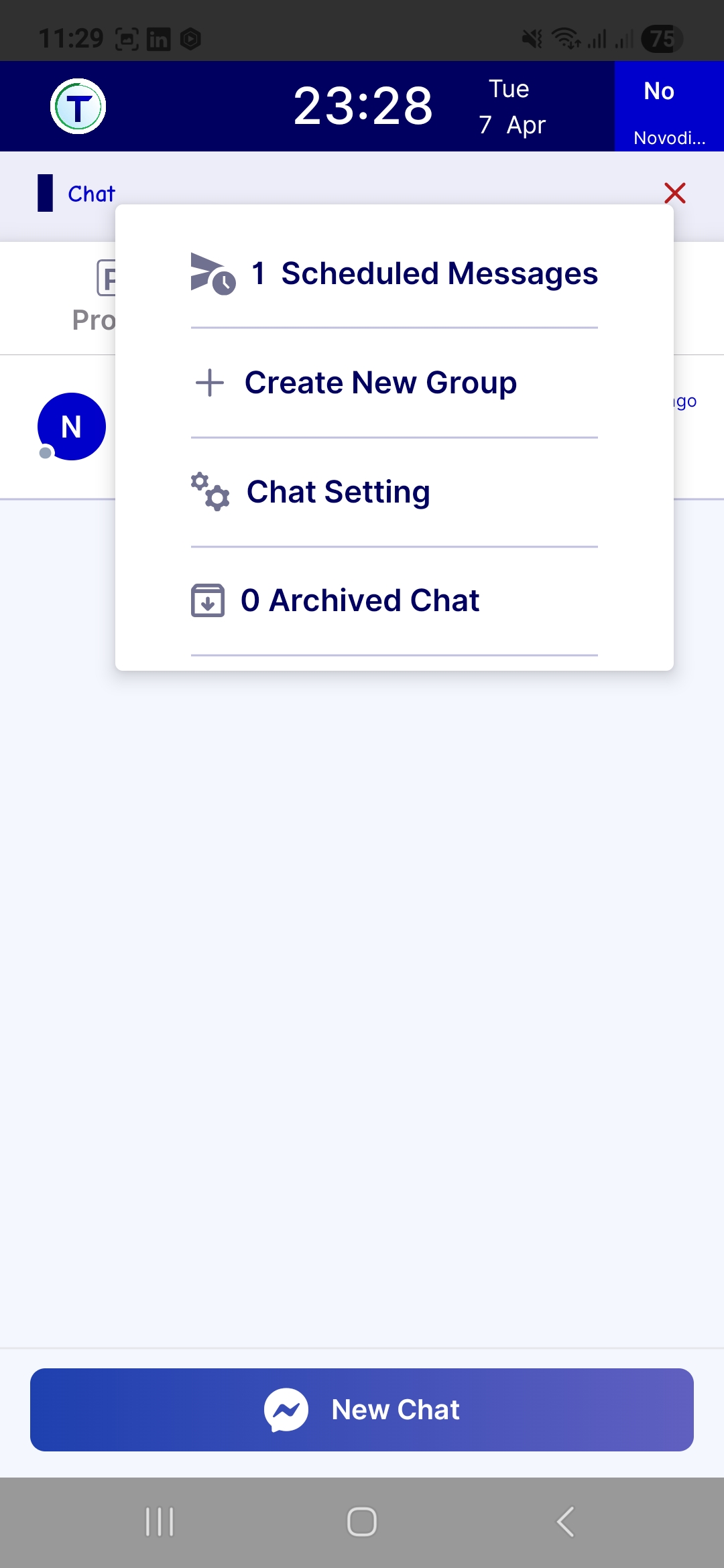Image resolution: width=724 pixels, height=1568 pixels.
Task: Open the 1 Scheduled Messages option
Action: pos(394,273)
